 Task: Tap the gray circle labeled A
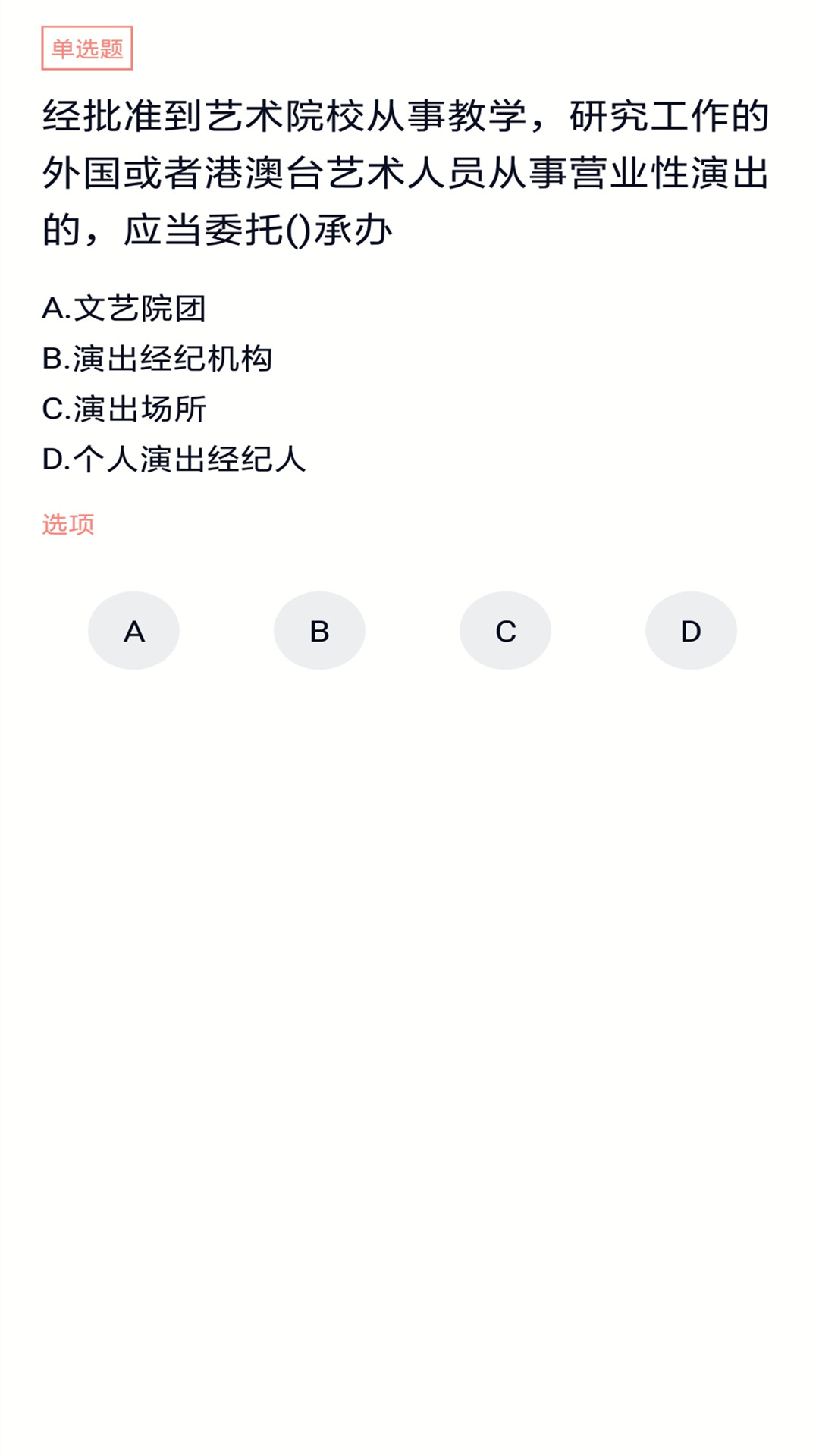133,630
